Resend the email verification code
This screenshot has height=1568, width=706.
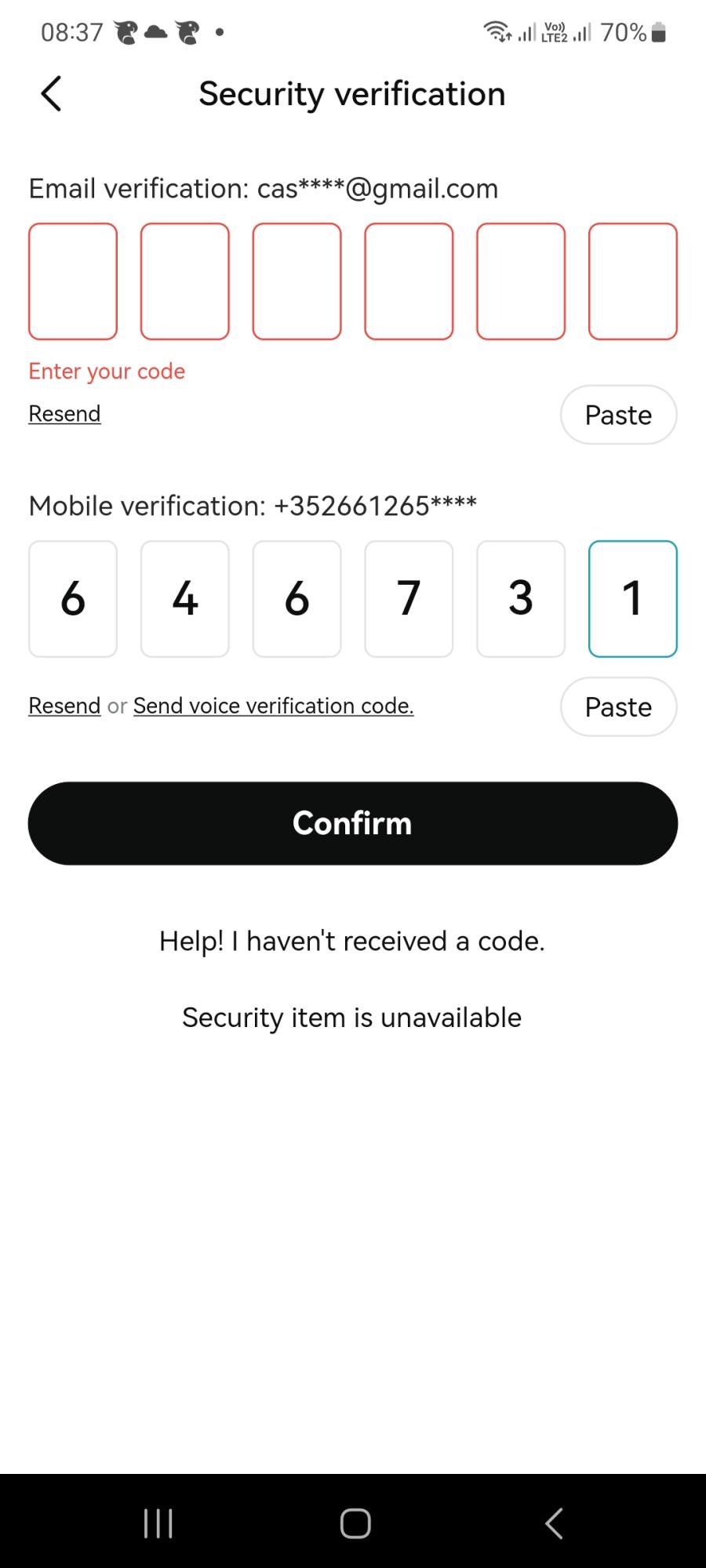tap(64, 414)
